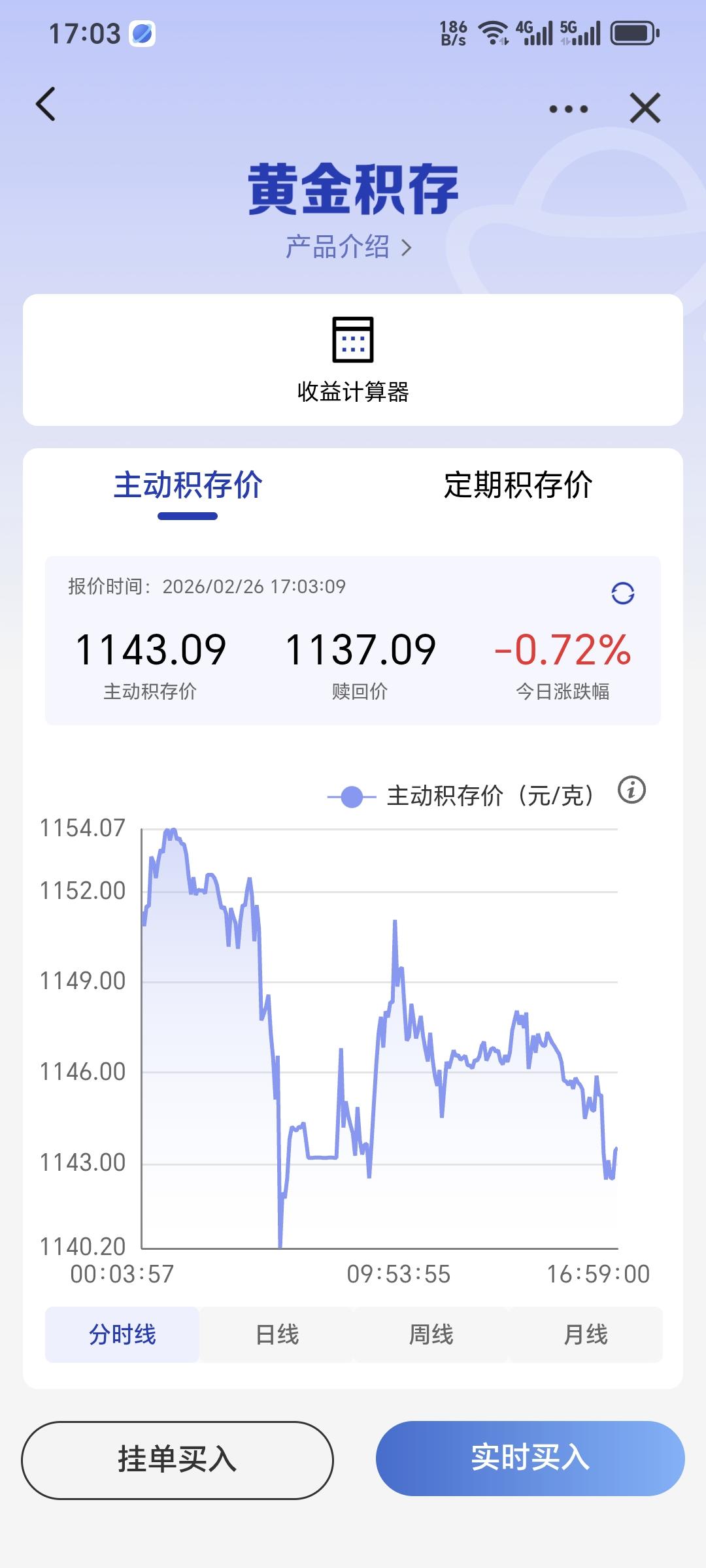Switch chart to 日线 view

[x=278, y=1335]
